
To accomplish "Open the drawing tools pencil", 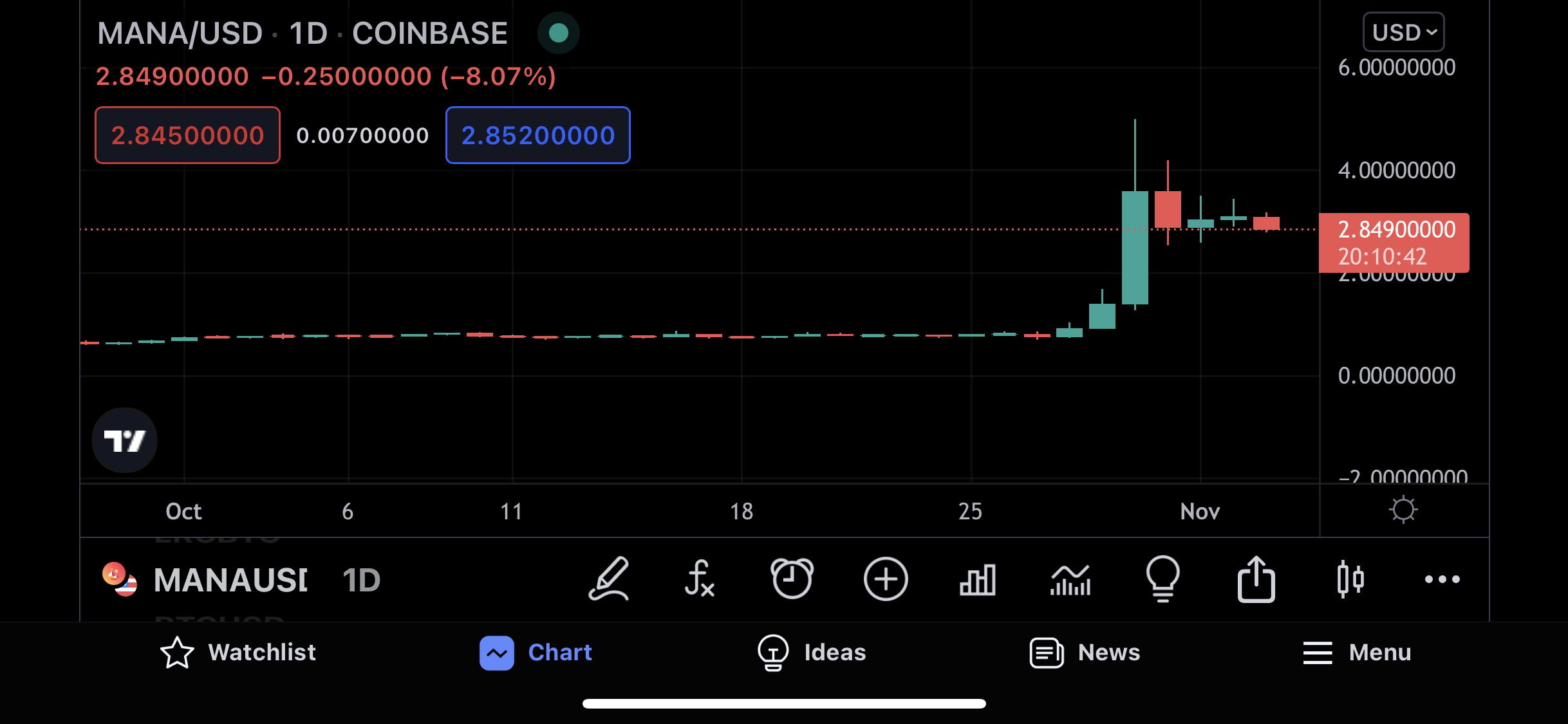I will point(609,579).
